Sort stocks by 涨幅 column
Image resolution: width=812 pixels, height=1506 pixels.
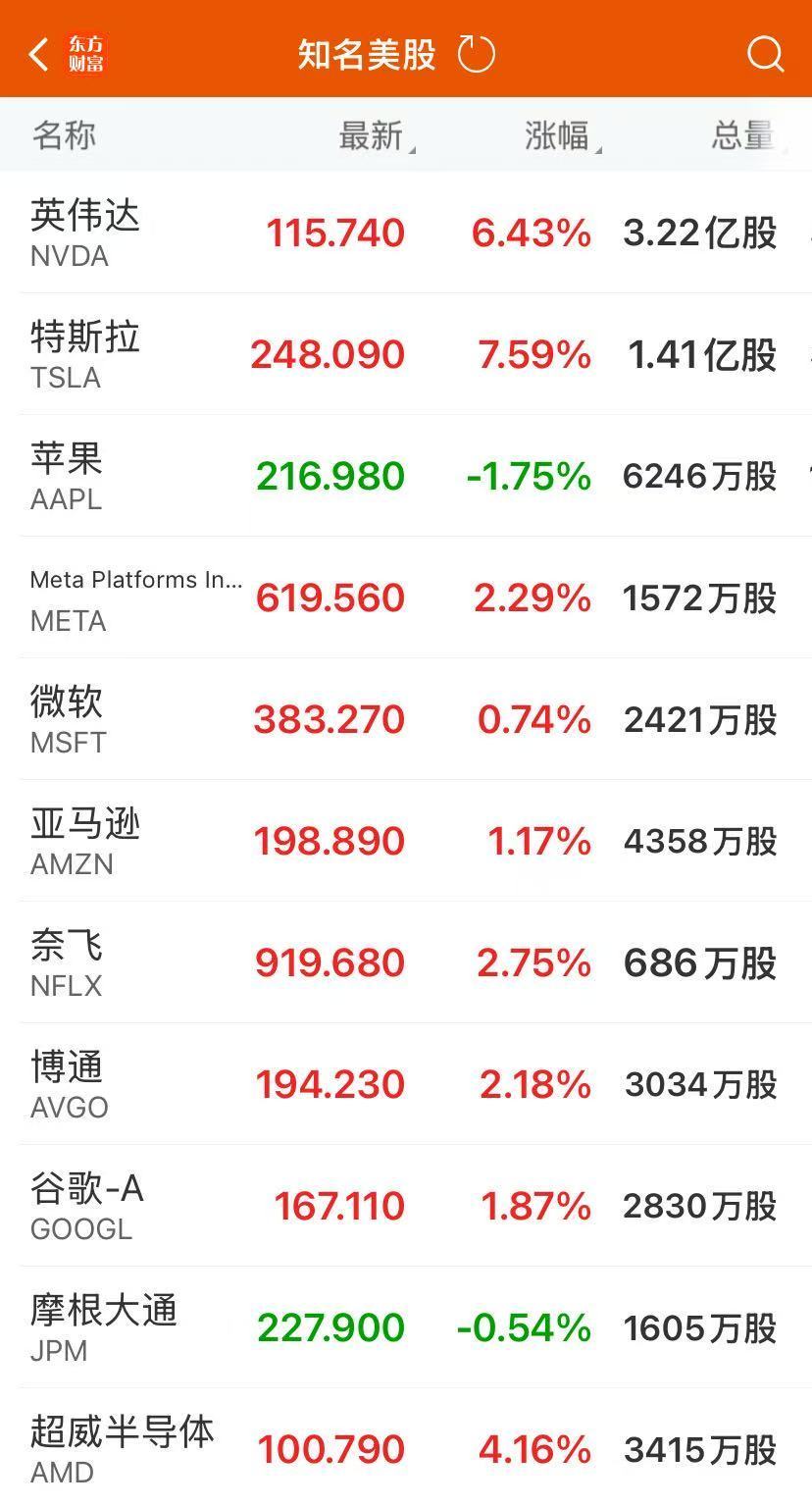tap(559, 136)
